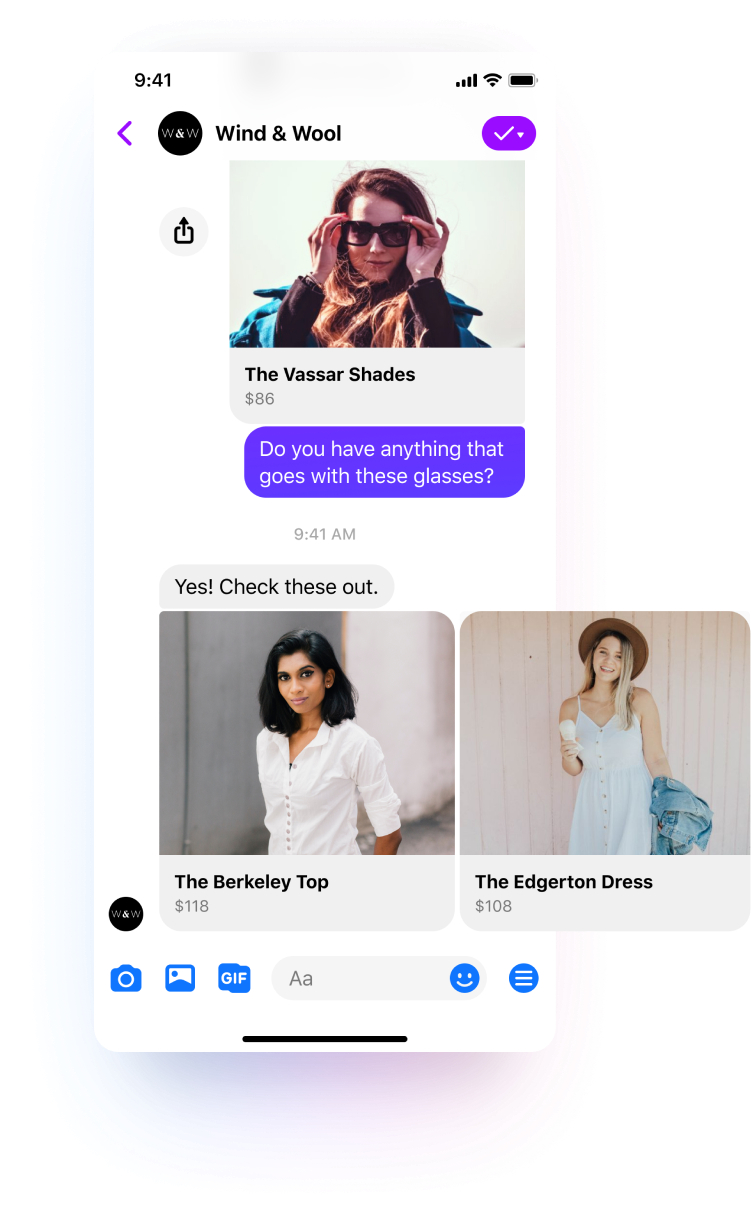Open the purple checkmark dropdown
This screenshot has width=751, height=1222.
509,134
